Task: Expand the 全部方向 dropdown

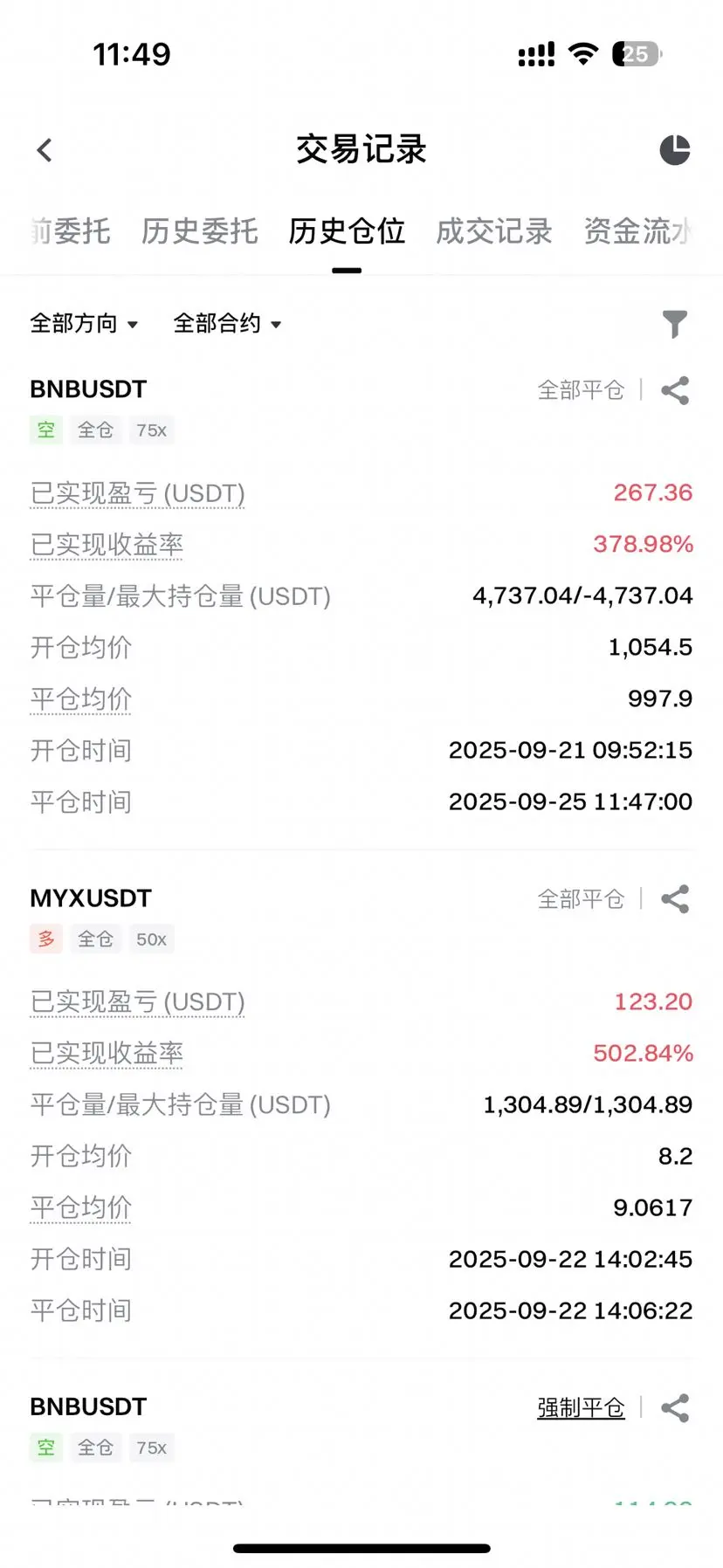Action: click(84, 324)
